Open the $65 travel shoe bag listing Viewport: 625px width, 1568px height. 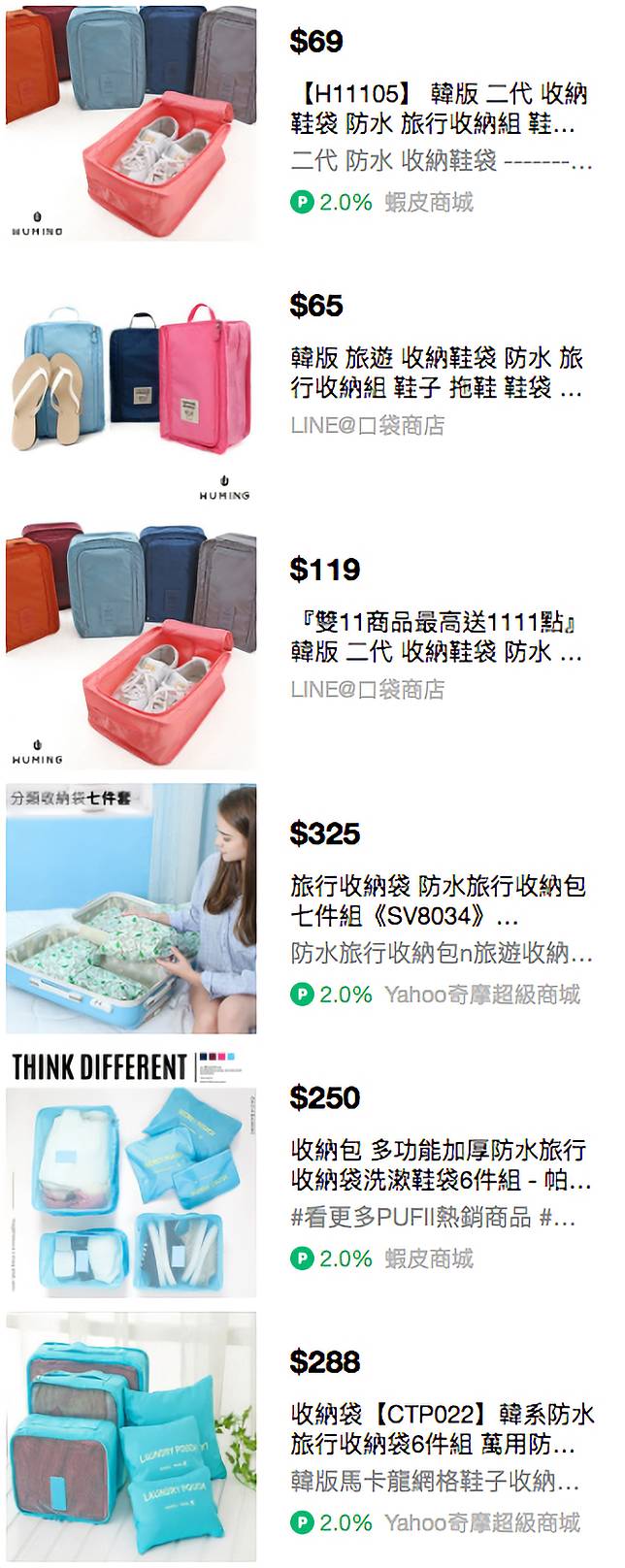pos(437,373)
